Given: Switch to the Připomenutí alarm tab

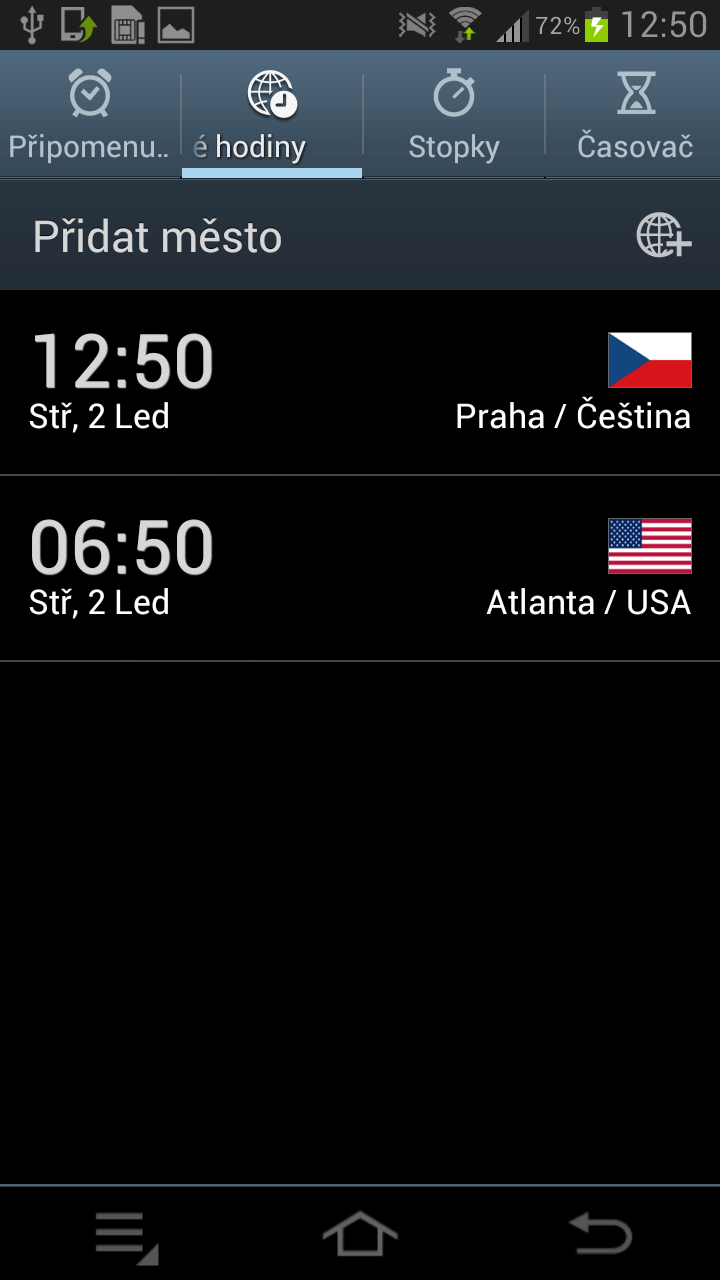Looking at the screenshot, I should pos(90,115).
